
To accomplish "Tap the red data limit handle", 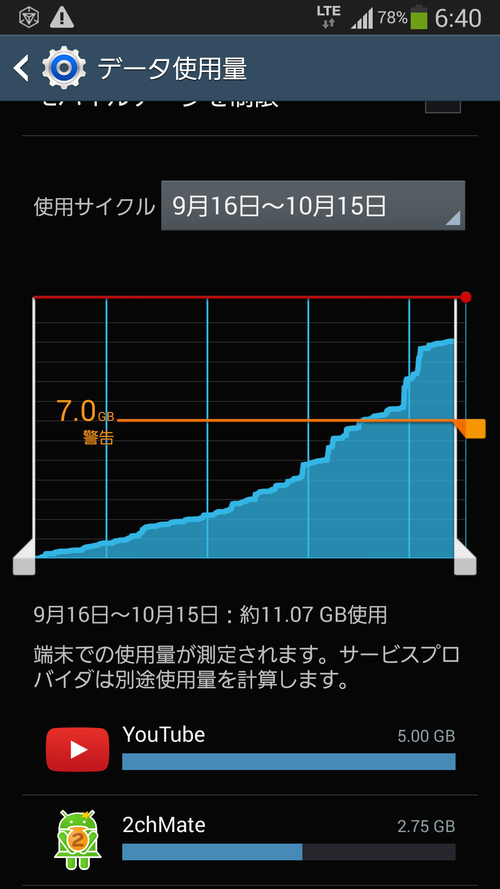I will coord(466,297).
